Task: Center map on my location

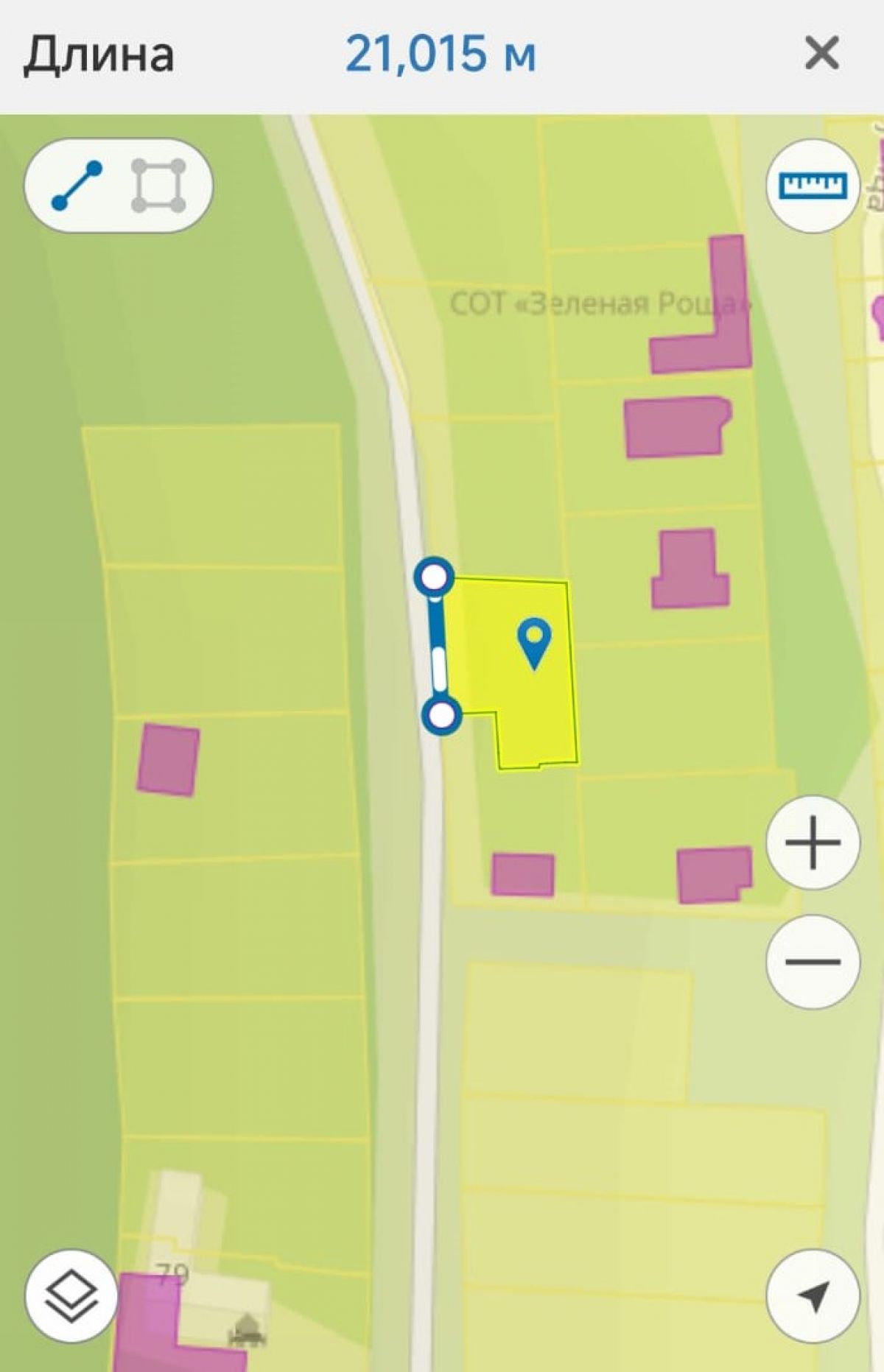Action: point(813,1295)
